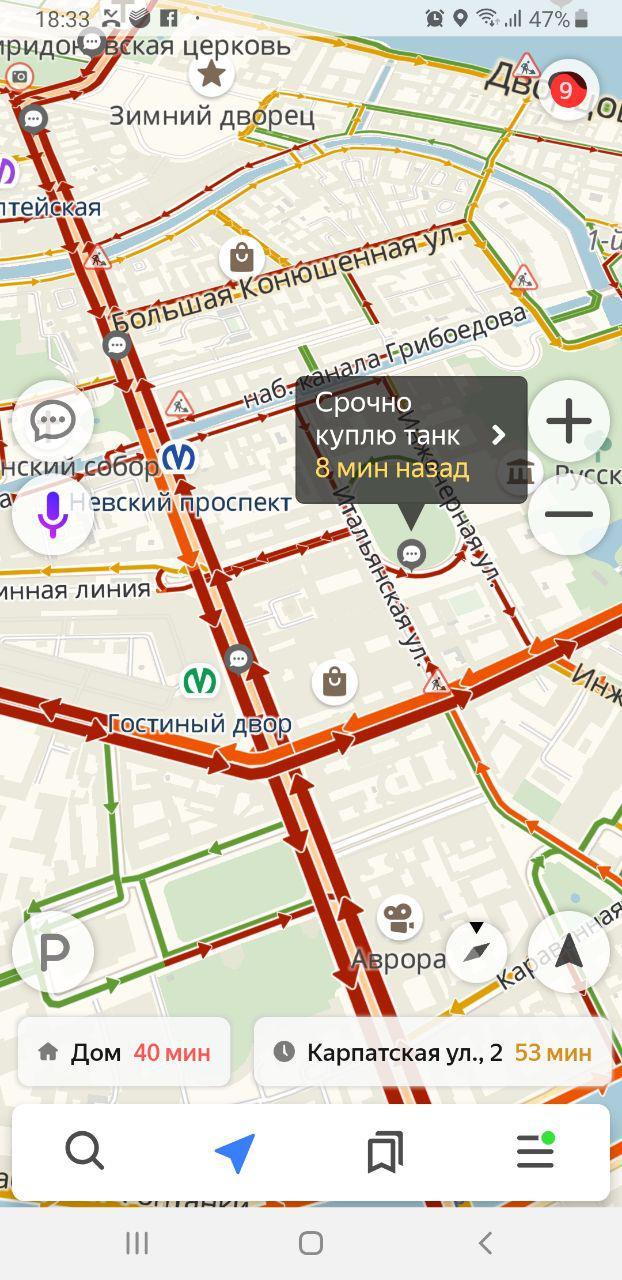Open the 'Срочно куплю танк' road comment
622x1280 pixels.
tap(410, 436)
